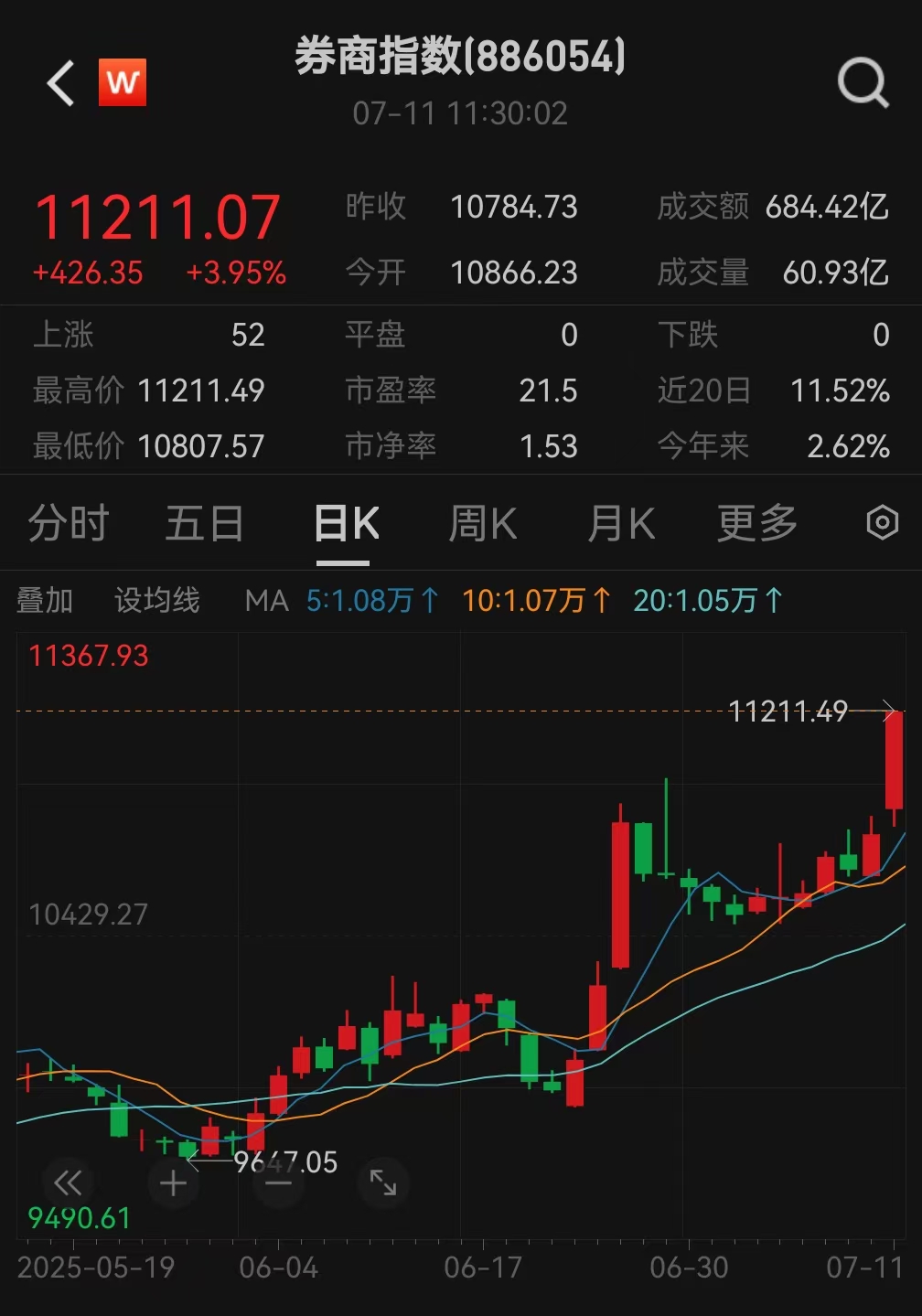Go back using the top-left arrow
The height and width of the screenshot is (1316, 922).
point(60,84)
